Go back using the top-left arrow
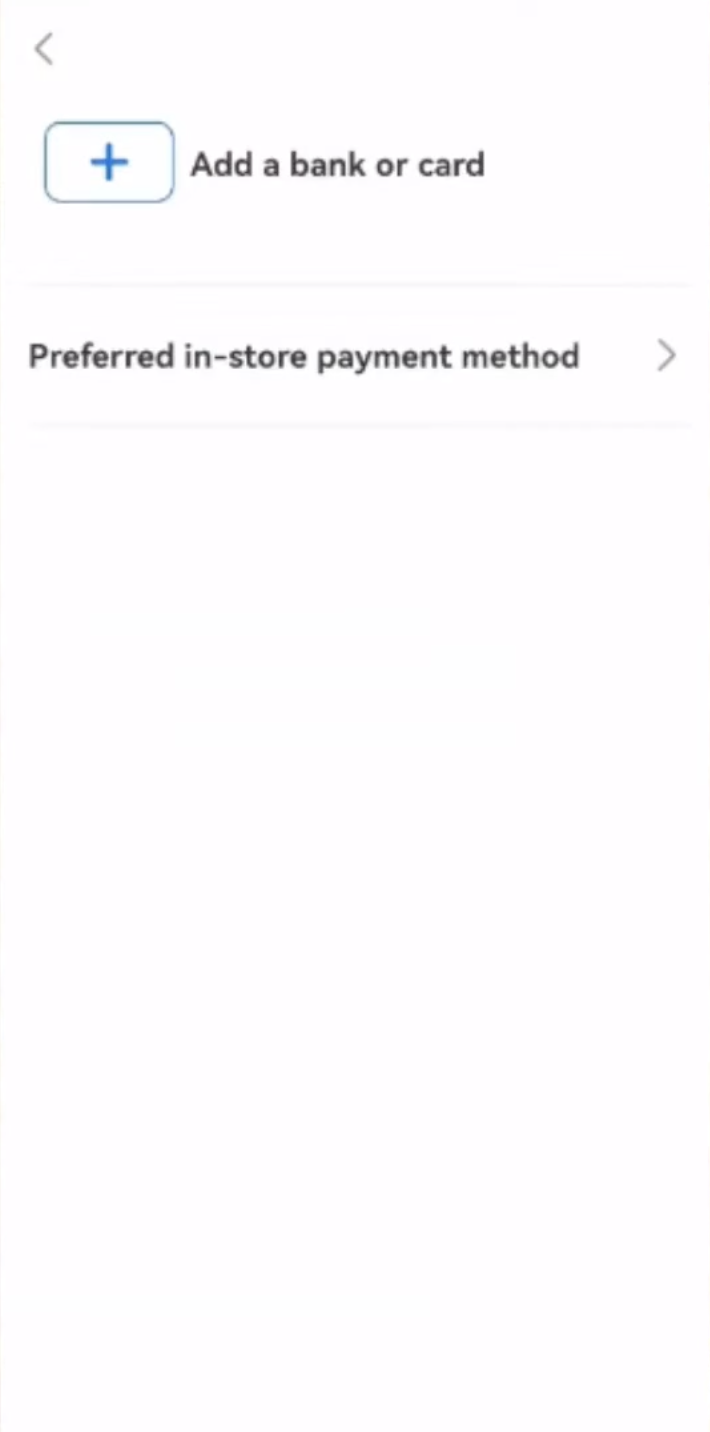Viewport: 710px width, 1432px height. tap(44, 48)
